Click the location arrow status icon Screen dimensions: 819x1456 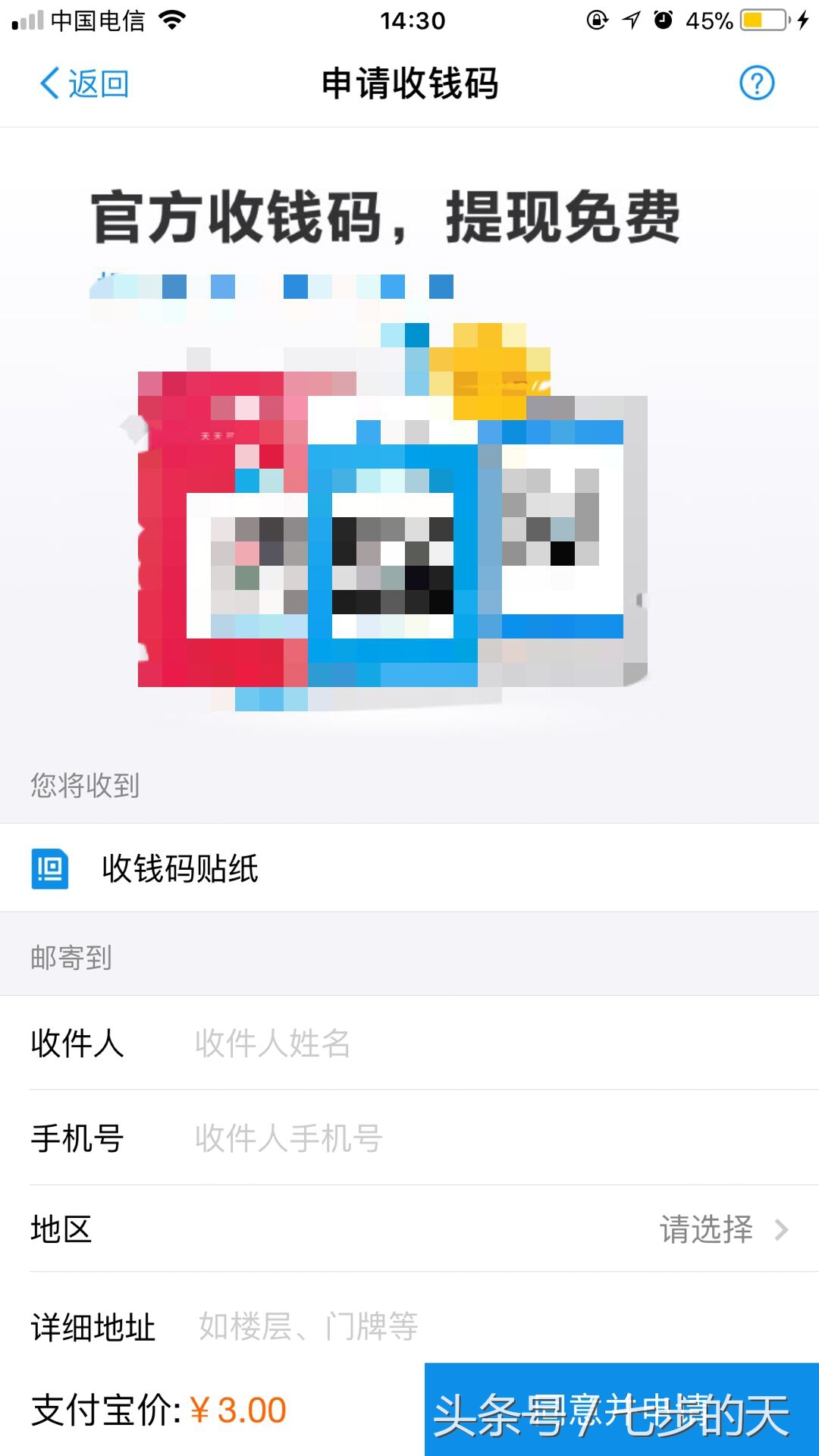(630, 19)
